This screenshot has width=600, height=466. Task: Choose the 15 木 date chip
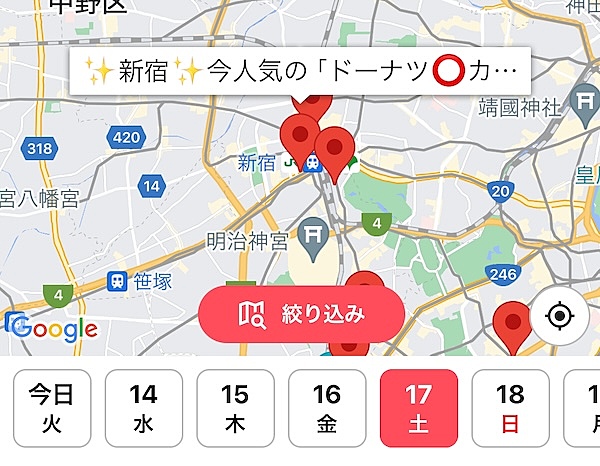coord(235,407)
